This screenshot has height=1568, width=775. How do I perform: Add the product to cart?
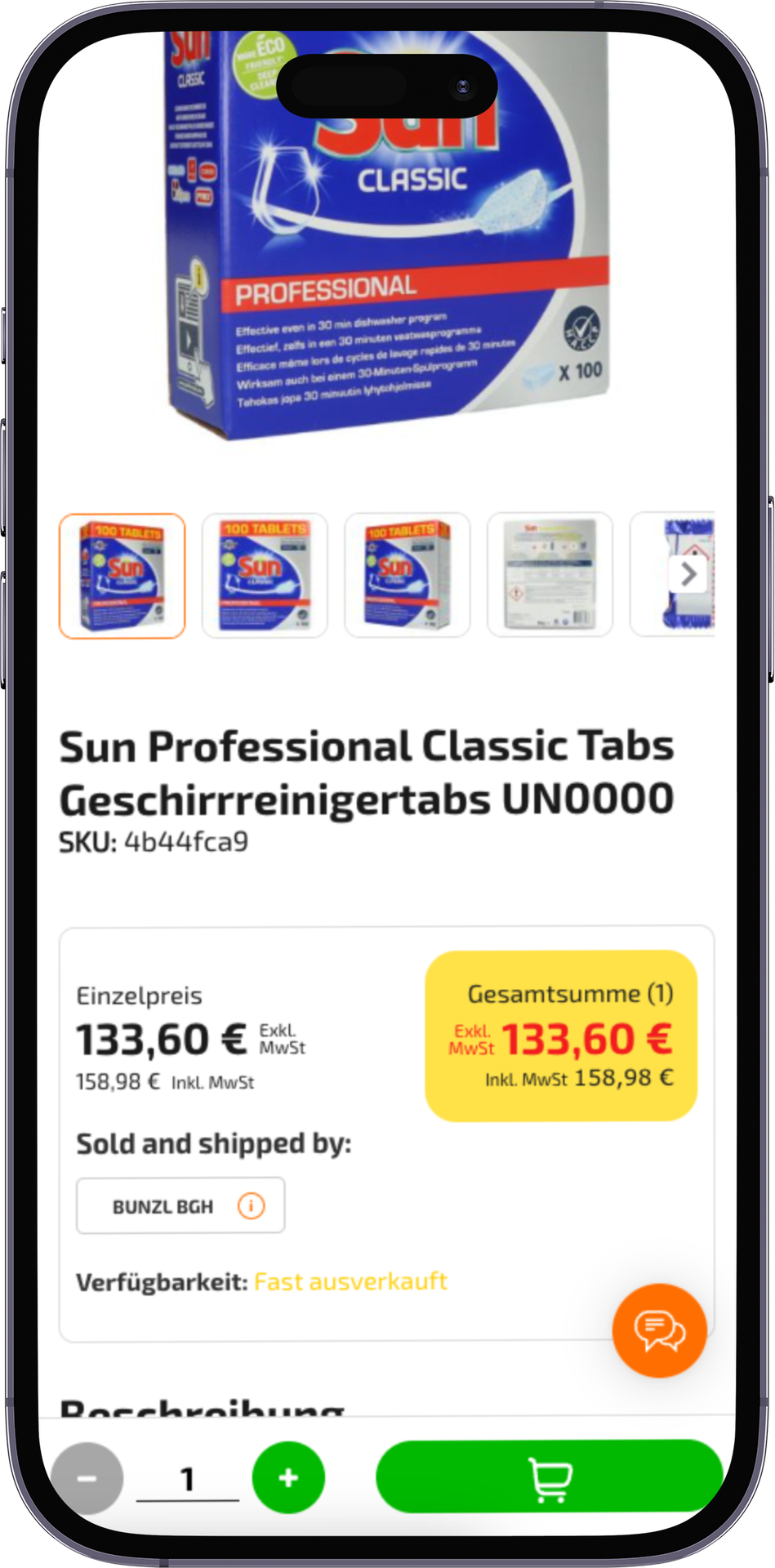point(550,1477)
